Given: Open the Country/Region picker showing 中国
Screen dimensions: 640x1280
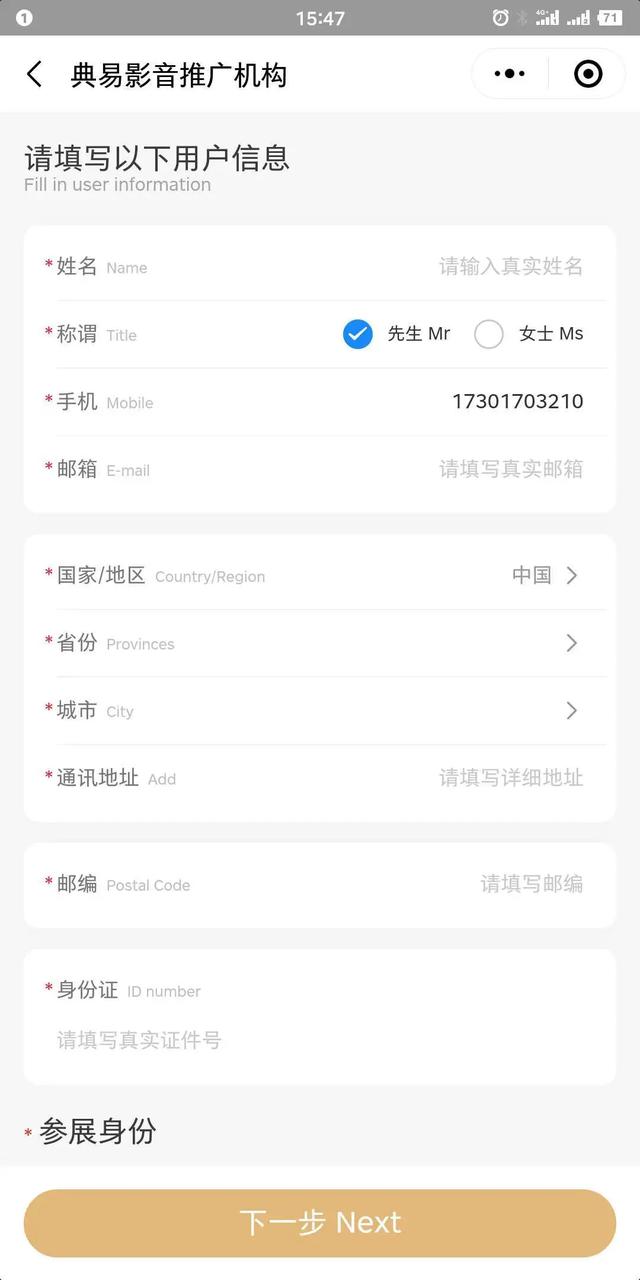Looking at the screenshot, I should click(x=320, y=575).
